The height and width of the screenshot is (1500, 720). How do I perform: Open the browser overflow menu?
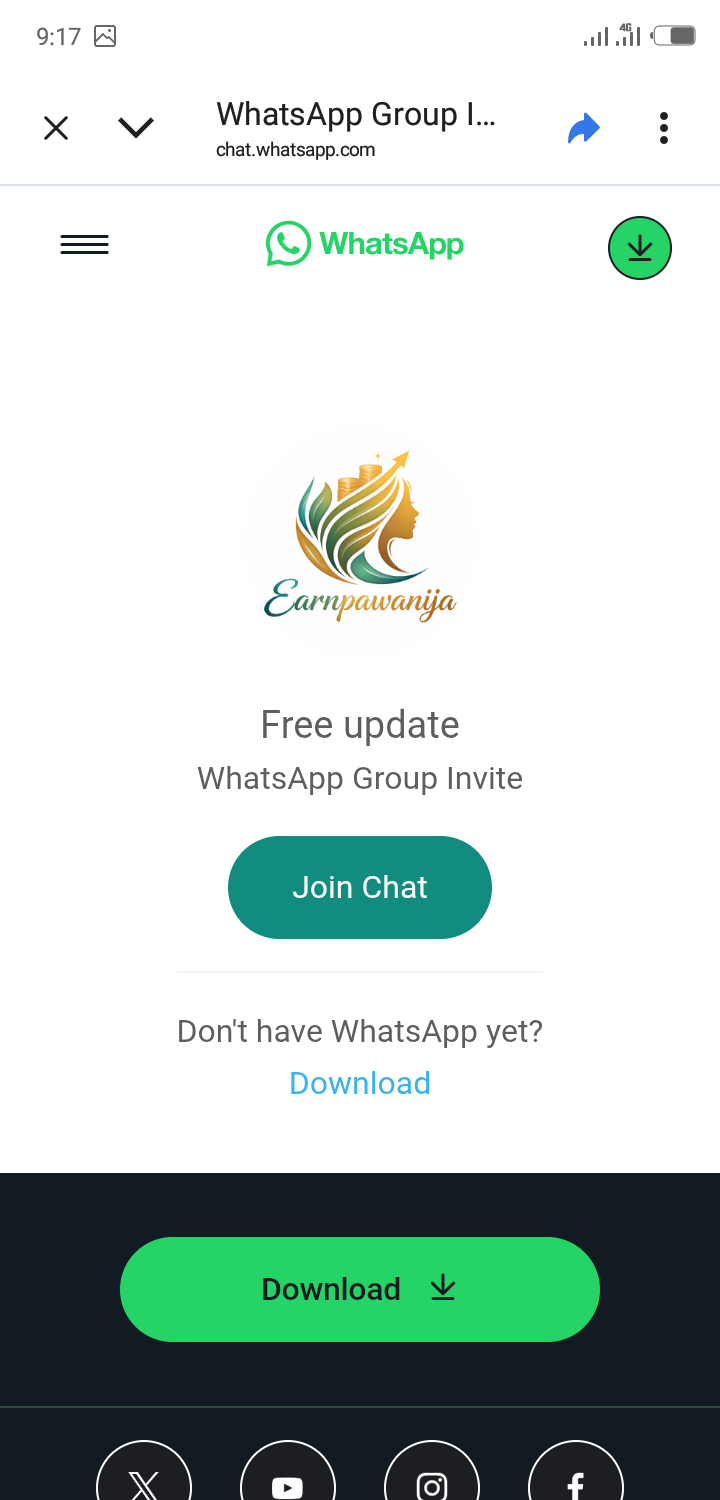(x=663, y=128)
